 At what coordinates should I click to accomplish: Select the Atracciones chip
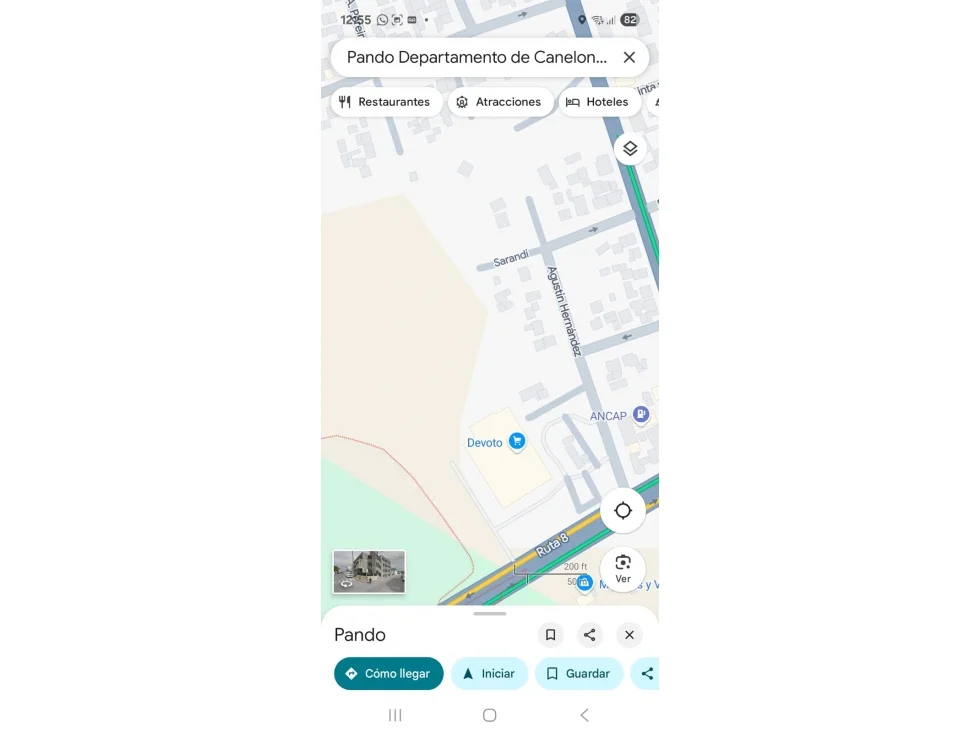click(499, 102)
